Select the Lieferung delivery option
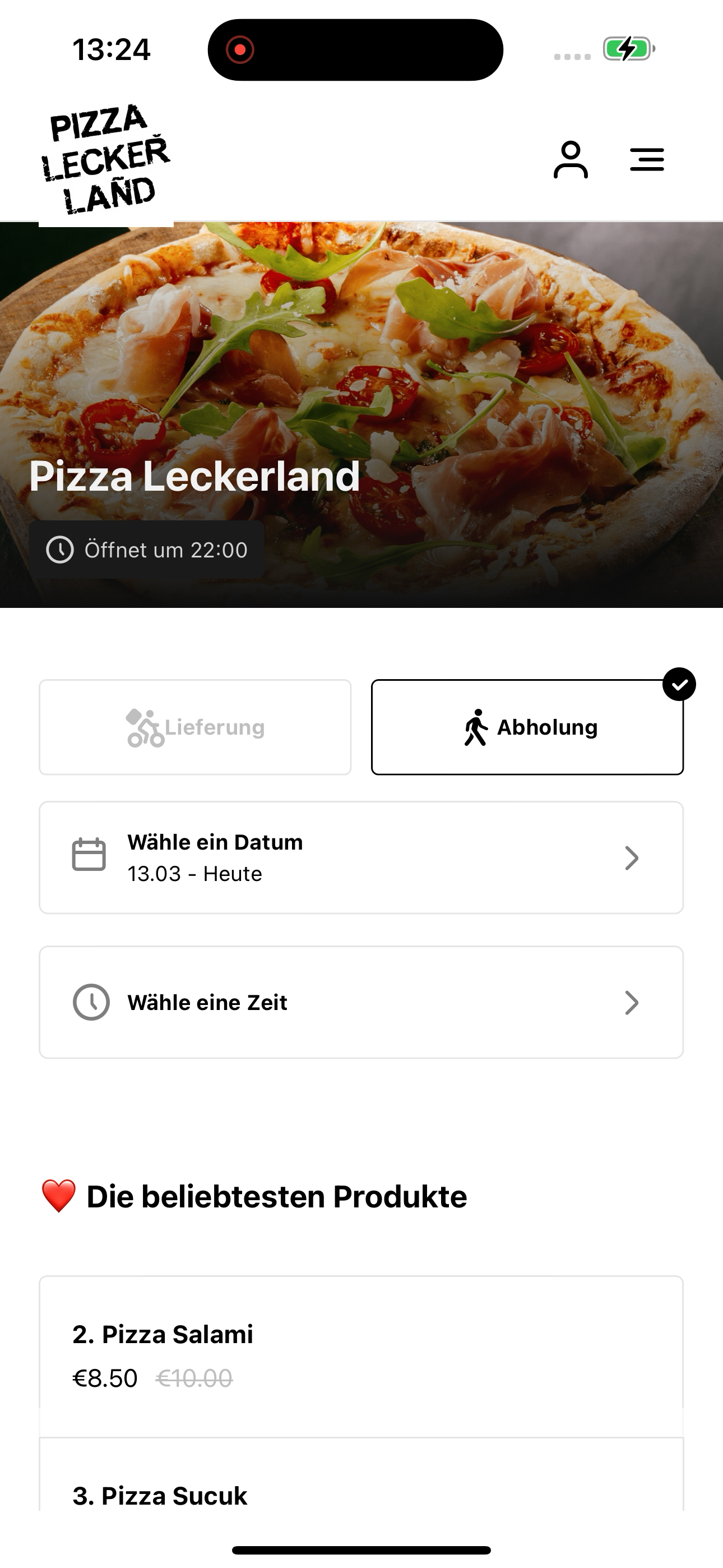The height and width of the screenshot is (1568, 723). tap(196, 727)
